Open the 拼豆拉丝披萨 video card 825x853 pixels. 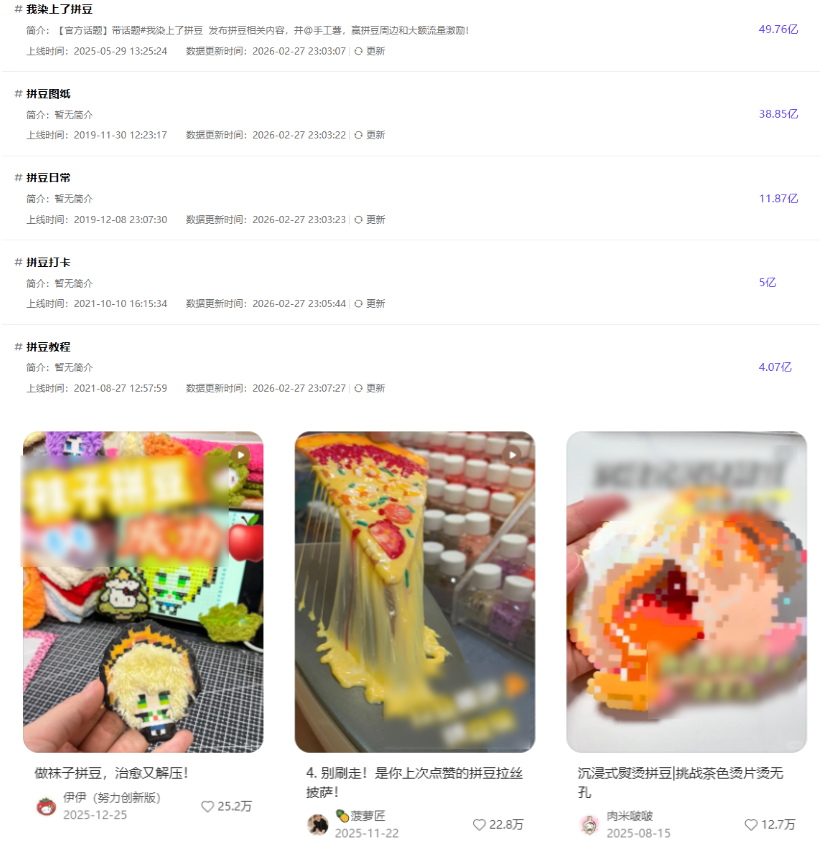[x=414, y=591]
